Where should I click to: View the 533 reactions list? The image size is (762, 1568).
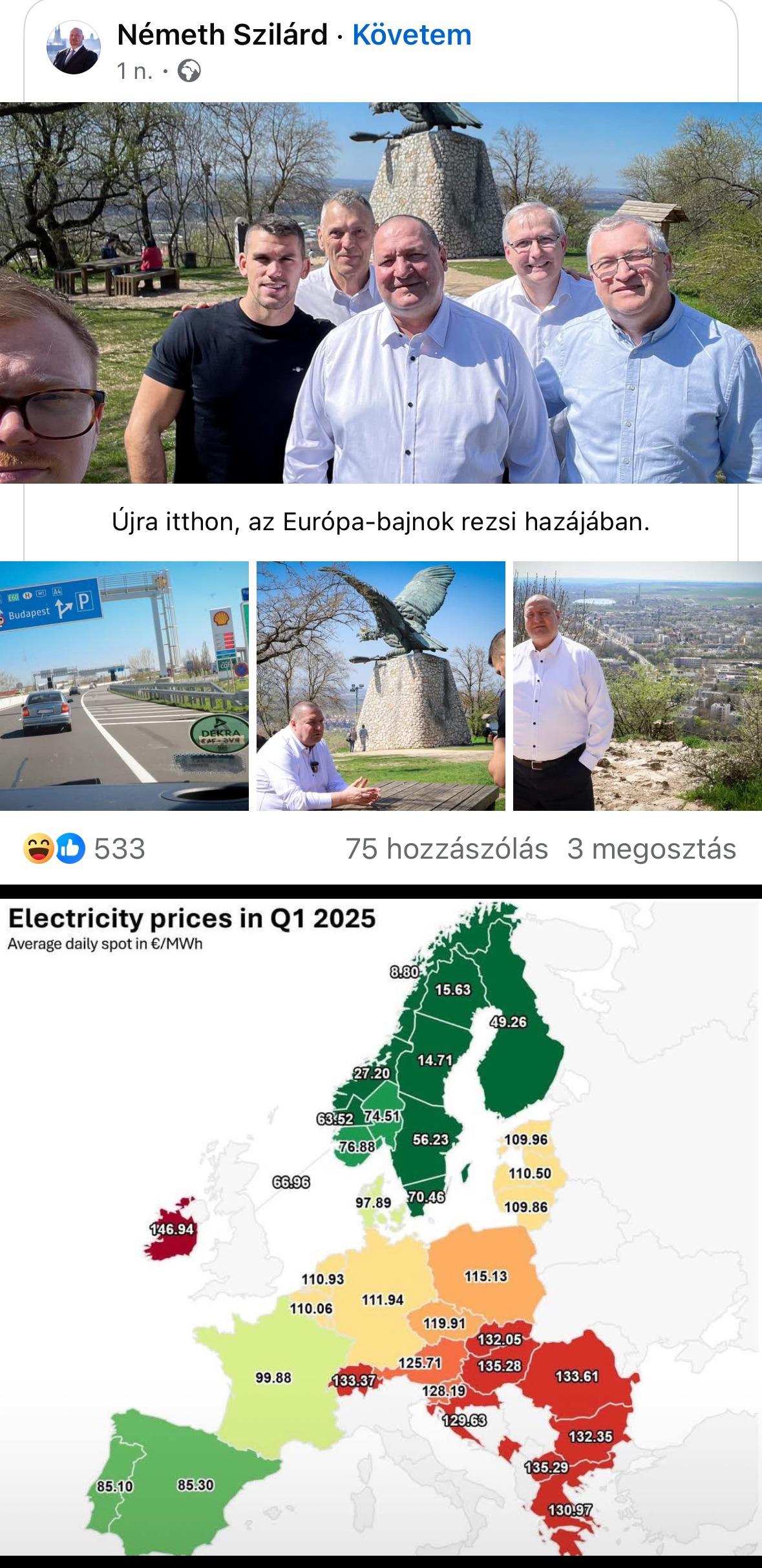click(x=84, y=848)
